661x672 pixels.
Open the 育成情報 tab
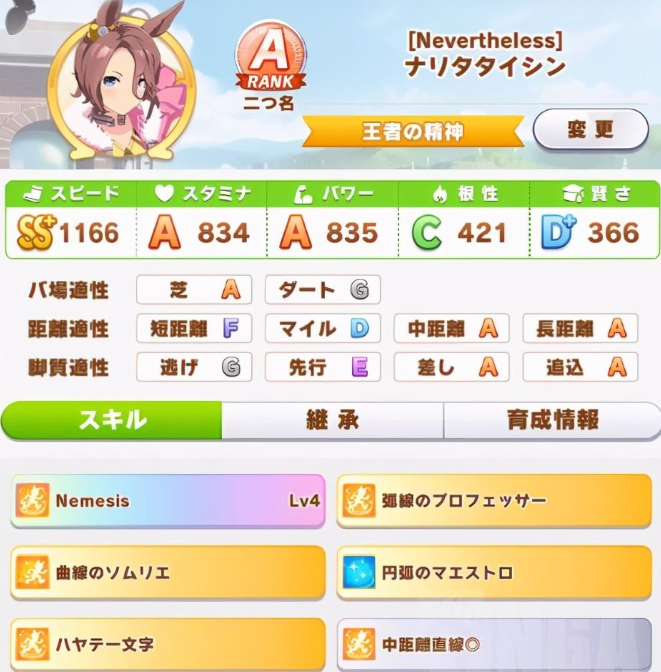552,420
